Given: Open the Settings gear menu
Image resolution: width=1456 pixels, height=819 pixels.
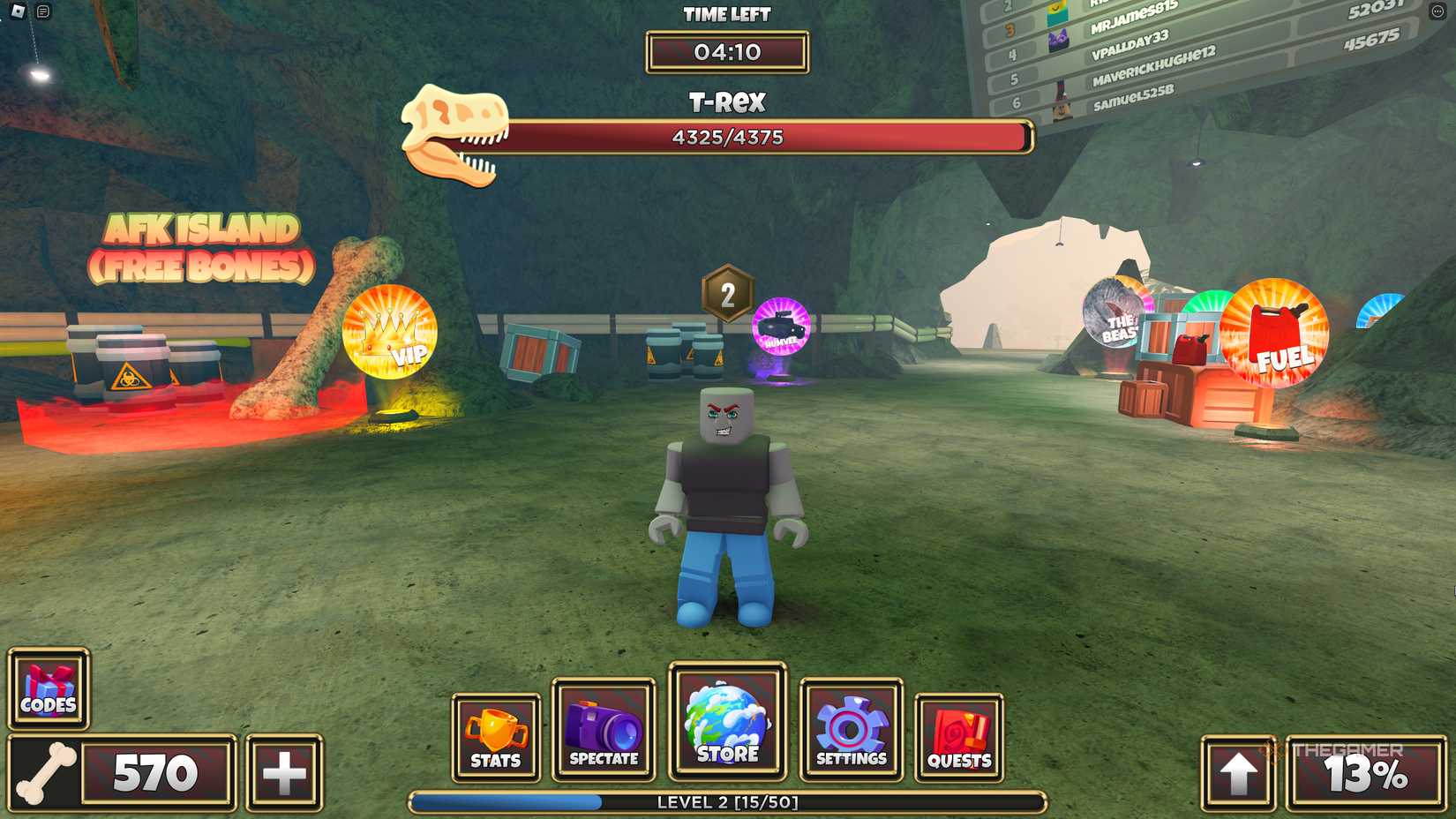Looking at the screenshot, I should (x=851, y=731).
